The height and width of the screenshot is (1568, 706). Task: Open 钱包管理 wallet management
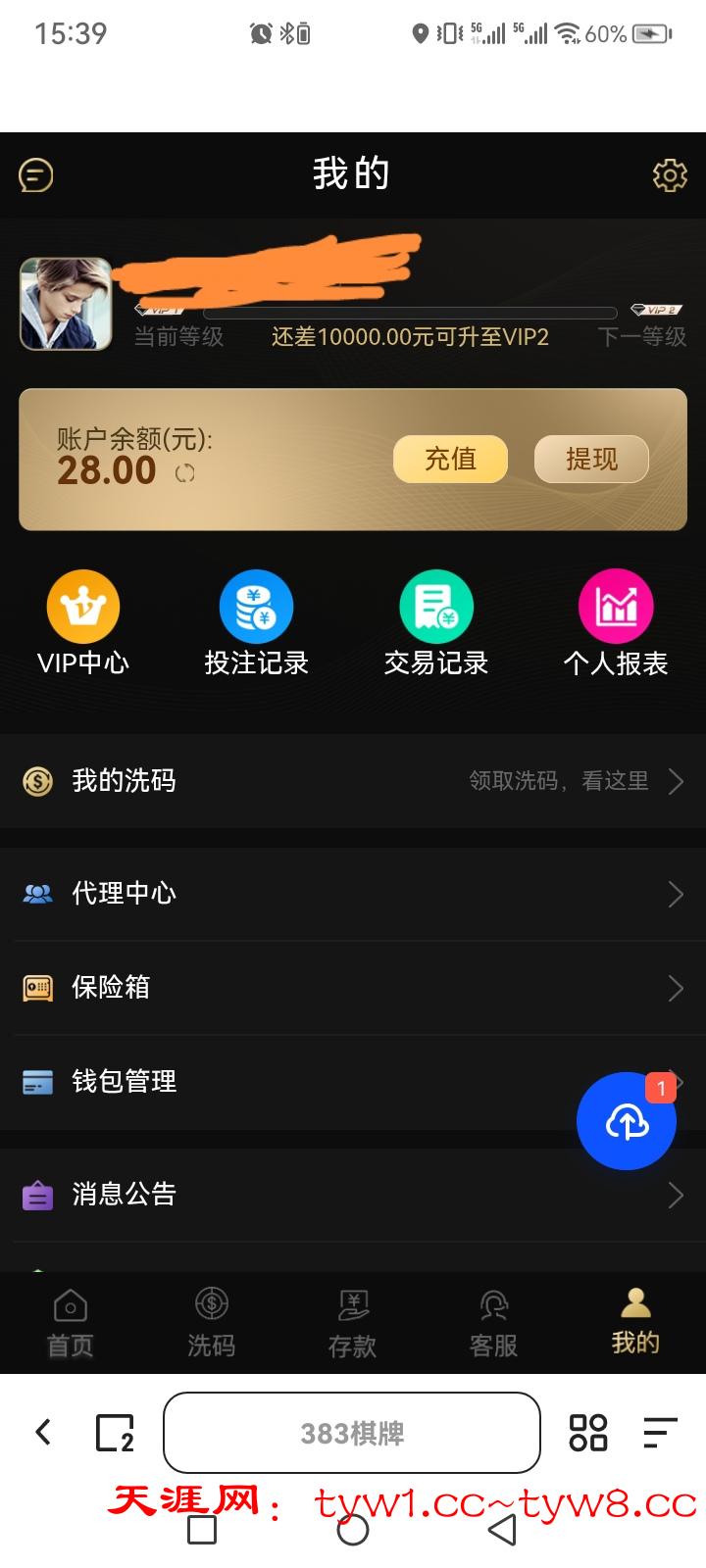click(x=294, y=1081)
